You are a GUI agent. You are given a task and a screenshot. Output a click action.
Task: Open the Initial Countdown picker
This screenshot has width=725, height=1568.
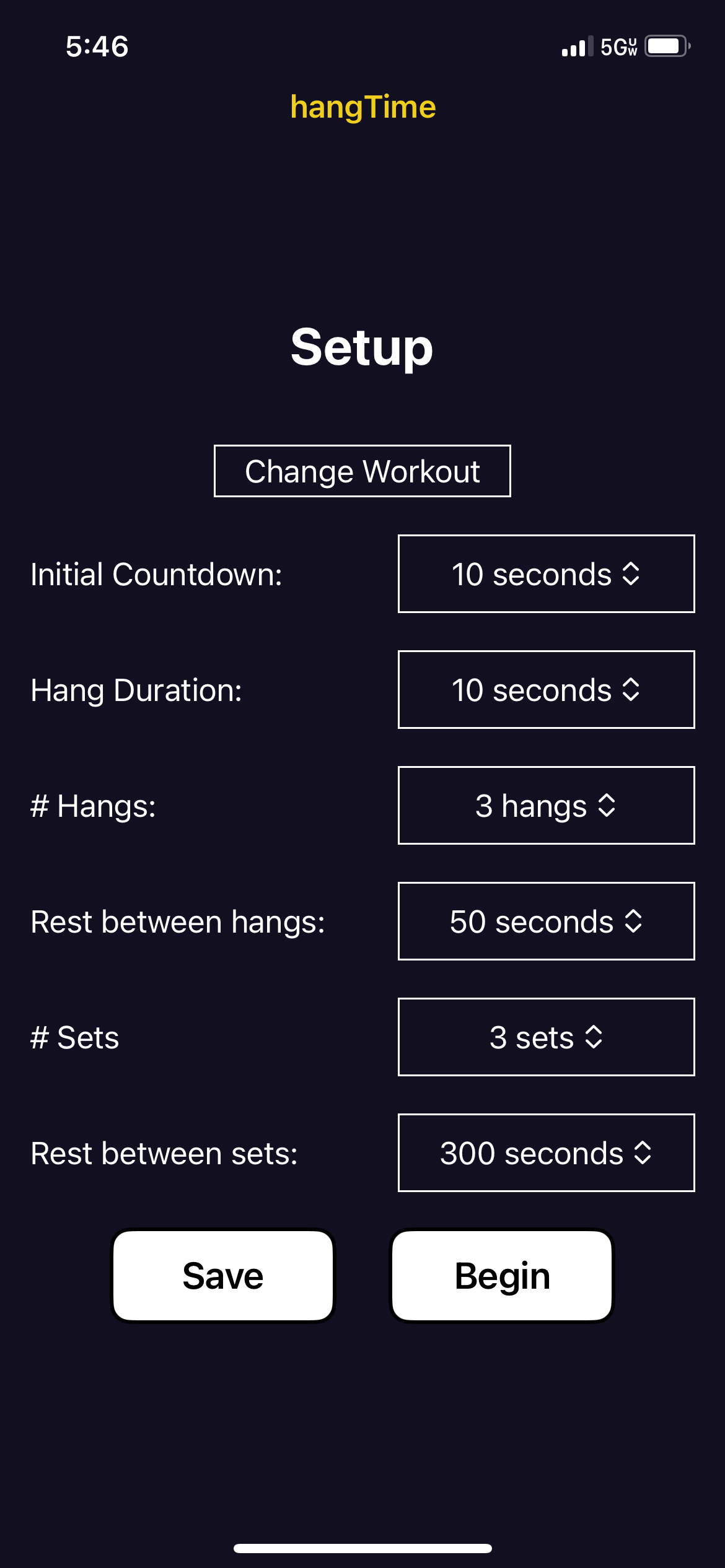546,574
